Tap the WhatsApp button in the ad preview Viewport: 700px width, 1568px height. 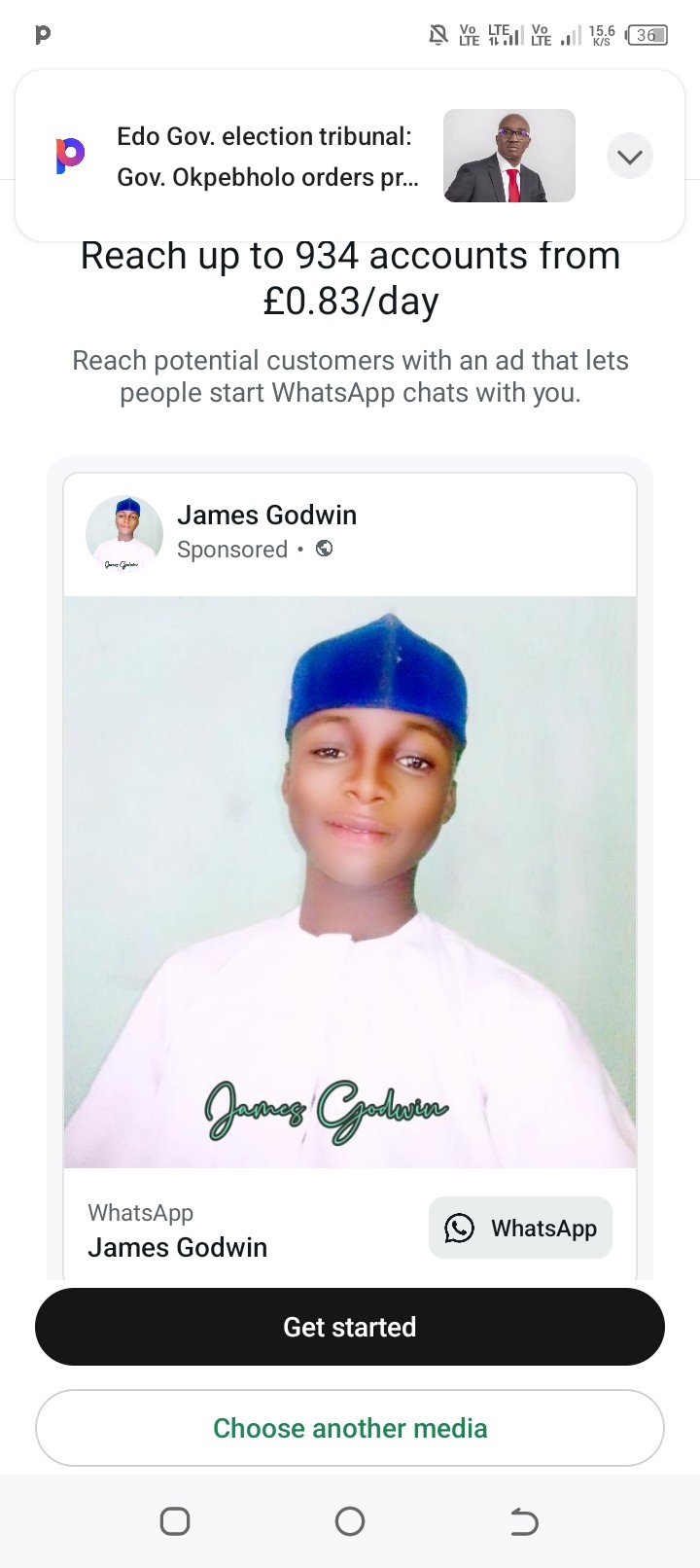tap(520, 1228)
